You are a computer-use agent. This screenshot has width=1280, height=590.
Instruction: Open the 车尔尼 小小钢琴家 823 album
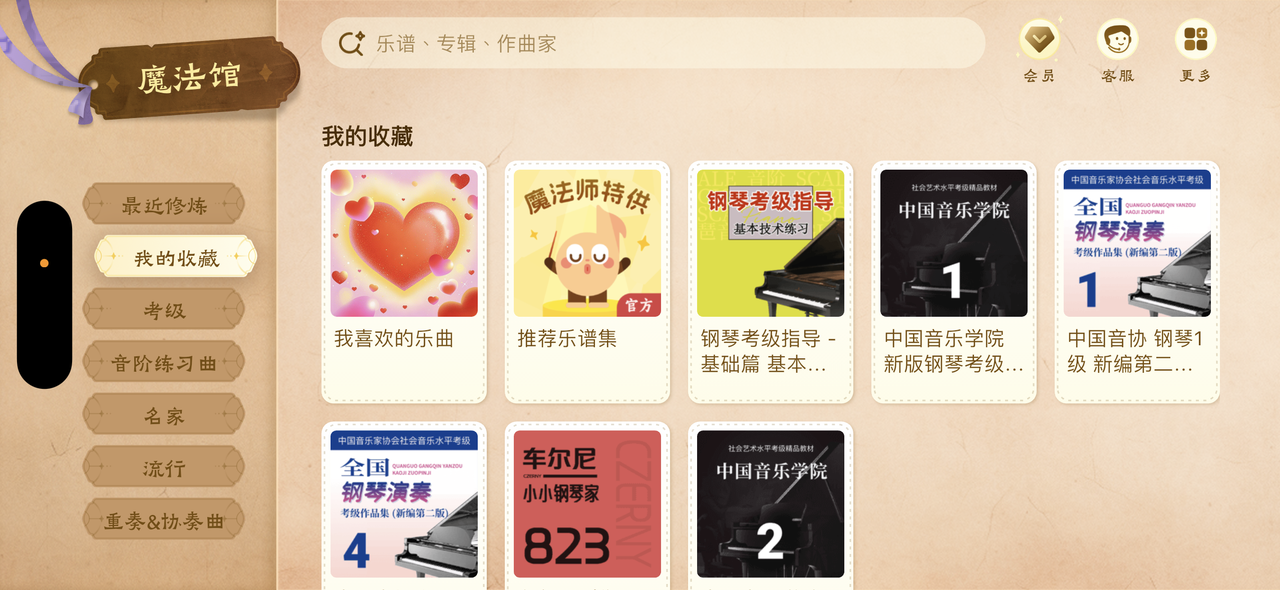[x=587, y=505]
